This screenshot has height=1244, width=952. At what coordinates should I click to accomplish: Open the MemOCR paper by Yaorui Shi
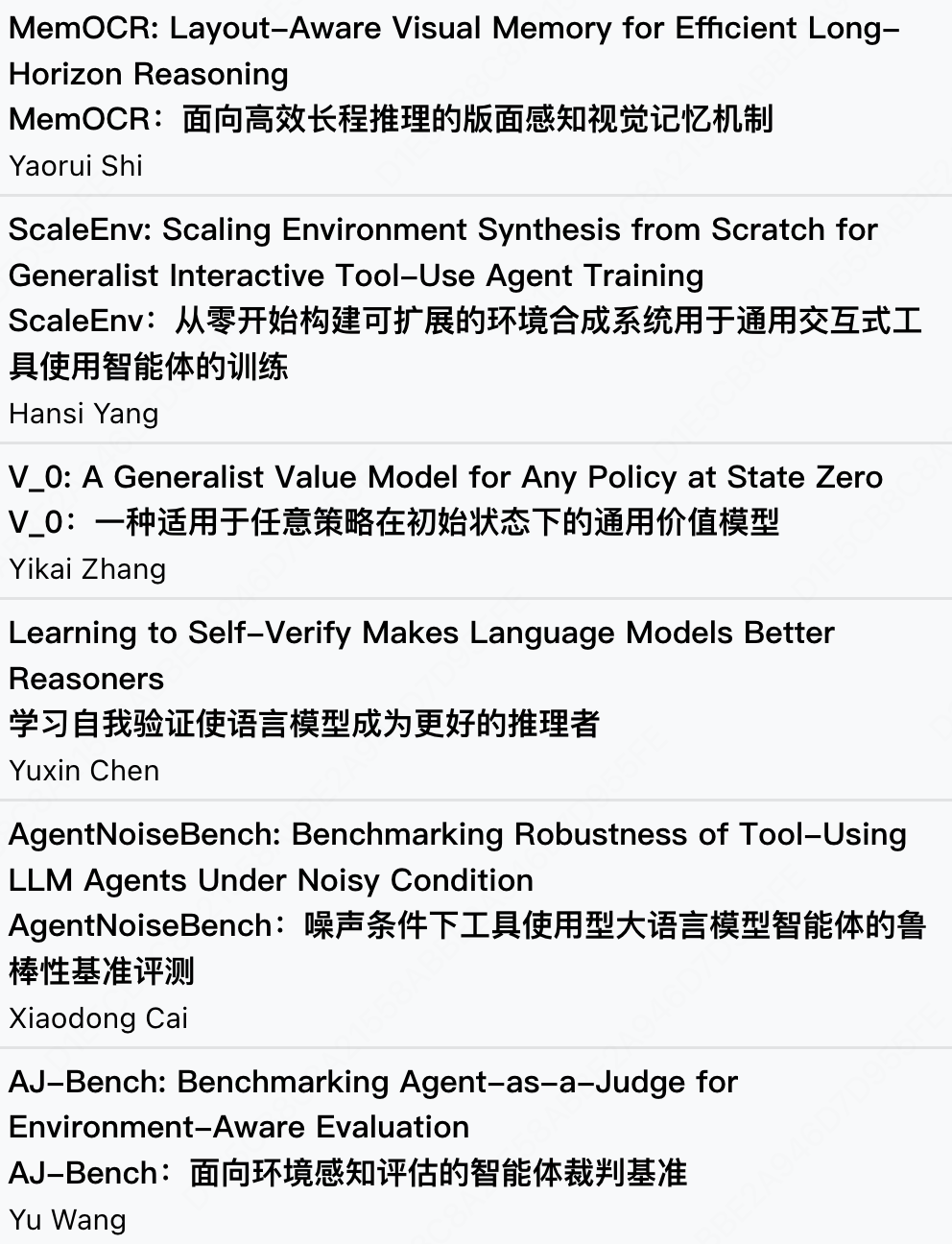coord(476,96)
